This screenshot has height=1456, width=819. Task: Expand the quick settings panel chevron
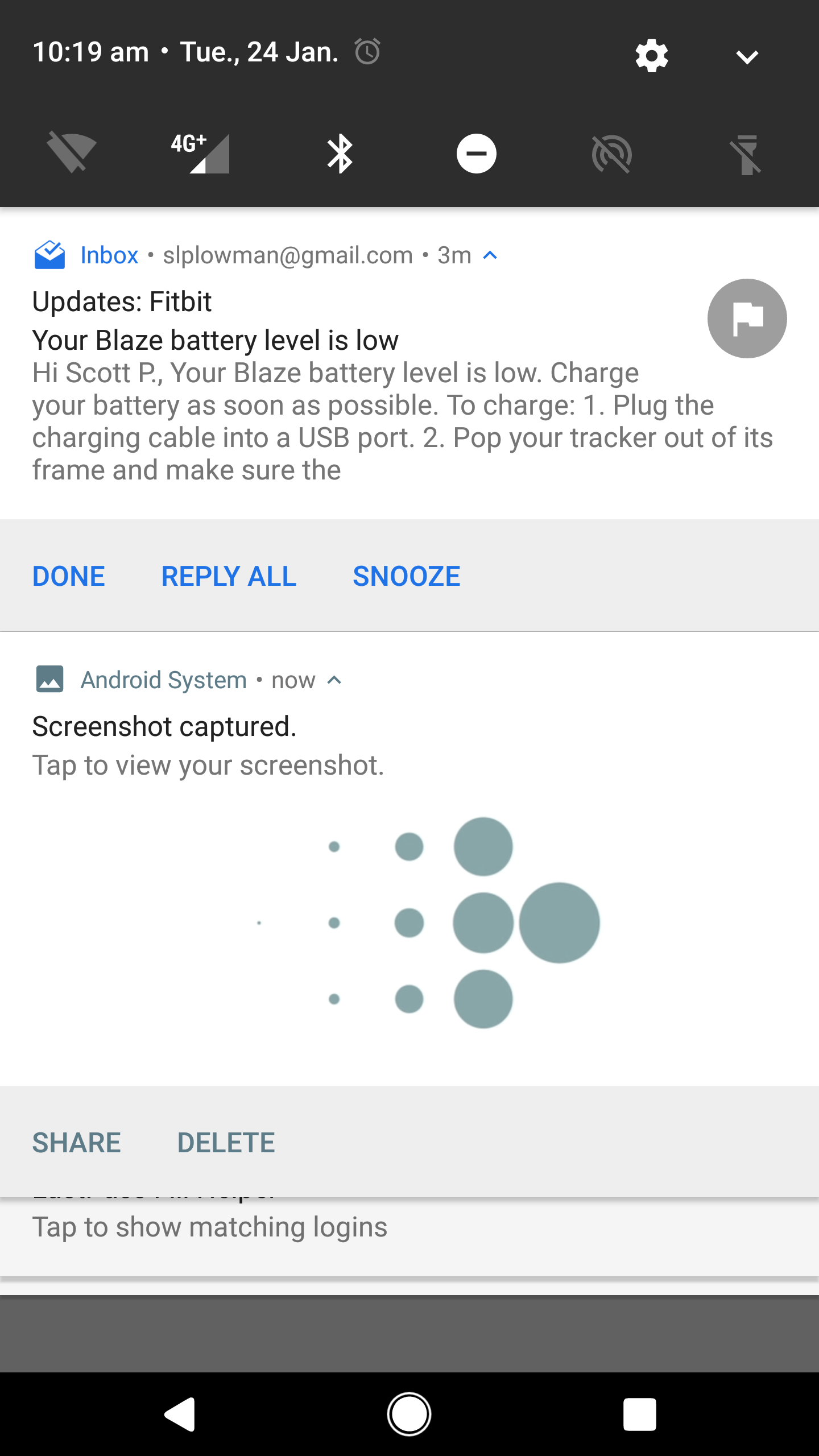[747, 56]
